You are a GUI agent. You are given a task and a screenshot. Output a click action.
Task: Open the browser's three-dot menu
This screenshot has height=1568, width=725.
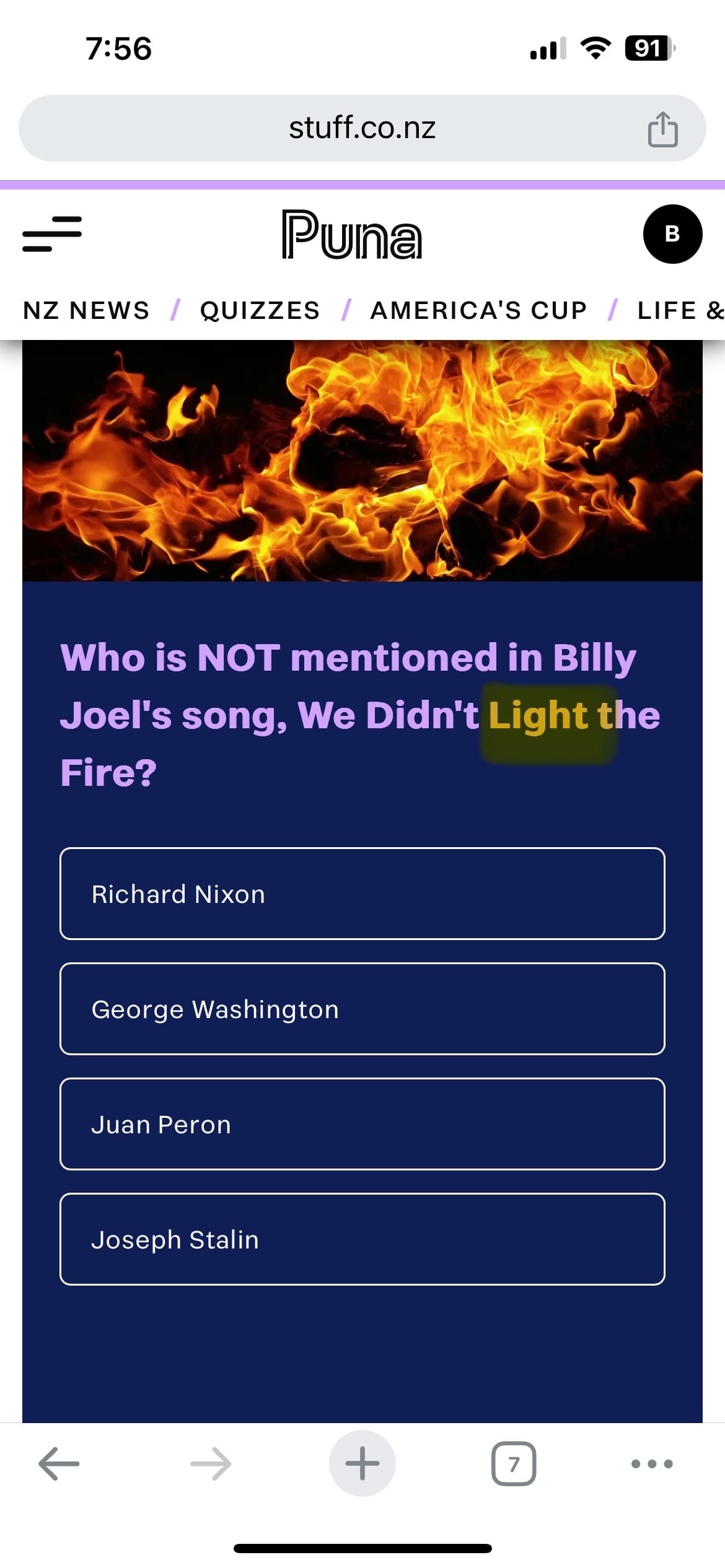coord(651,1463)
